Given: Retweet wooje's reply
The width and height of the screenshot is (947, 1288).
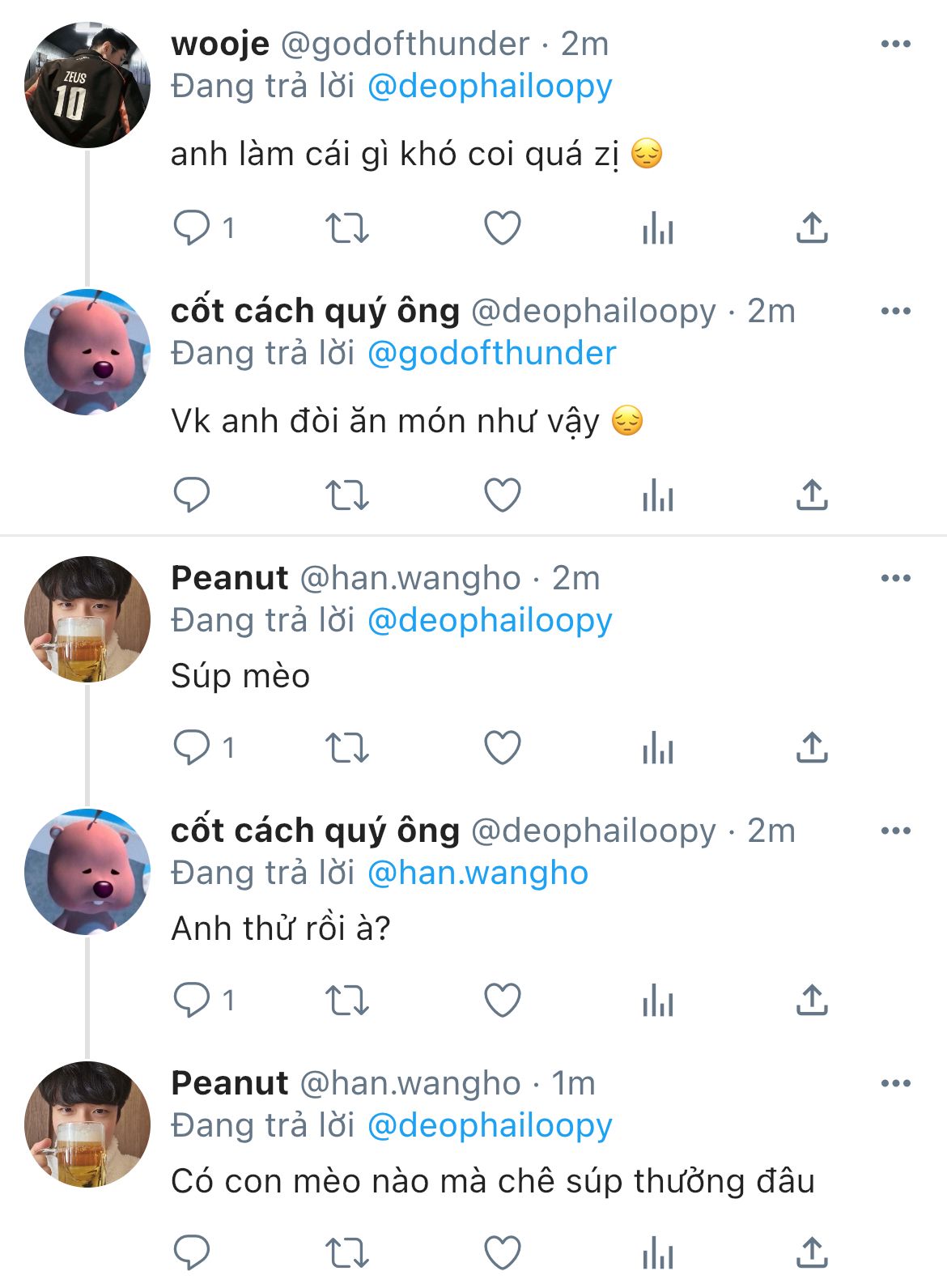Looking at the screenshot, I should click(x=346, y=227).
